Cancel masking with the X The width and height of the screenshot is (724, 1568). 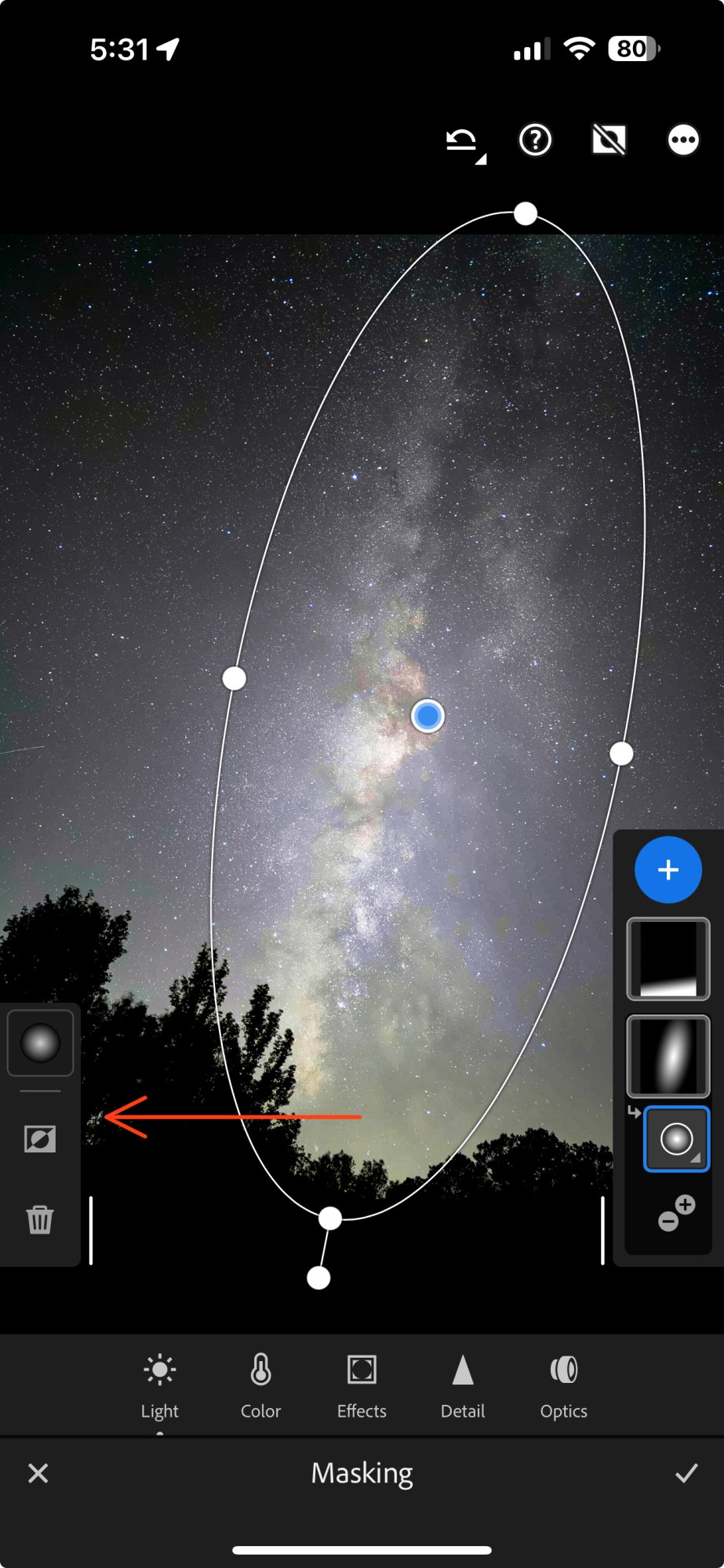point(38,1474)
